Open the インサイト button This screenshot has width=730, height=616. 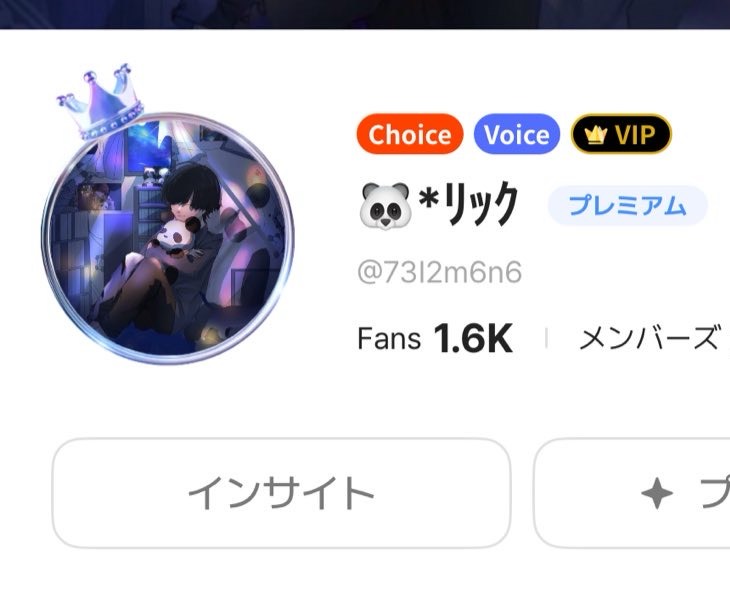(281, 493)
